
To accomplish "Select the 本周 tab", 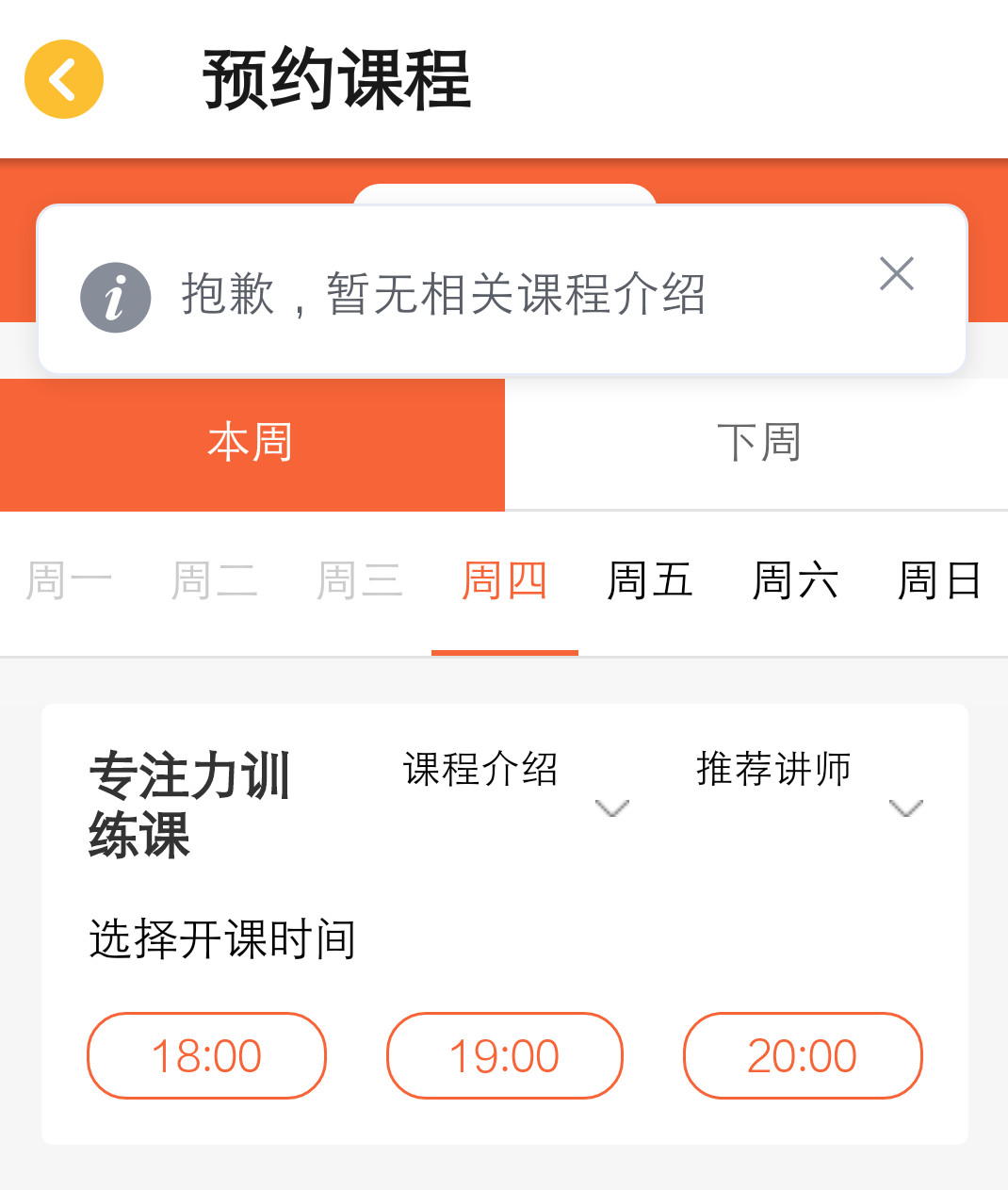I will tap(252, 443).
